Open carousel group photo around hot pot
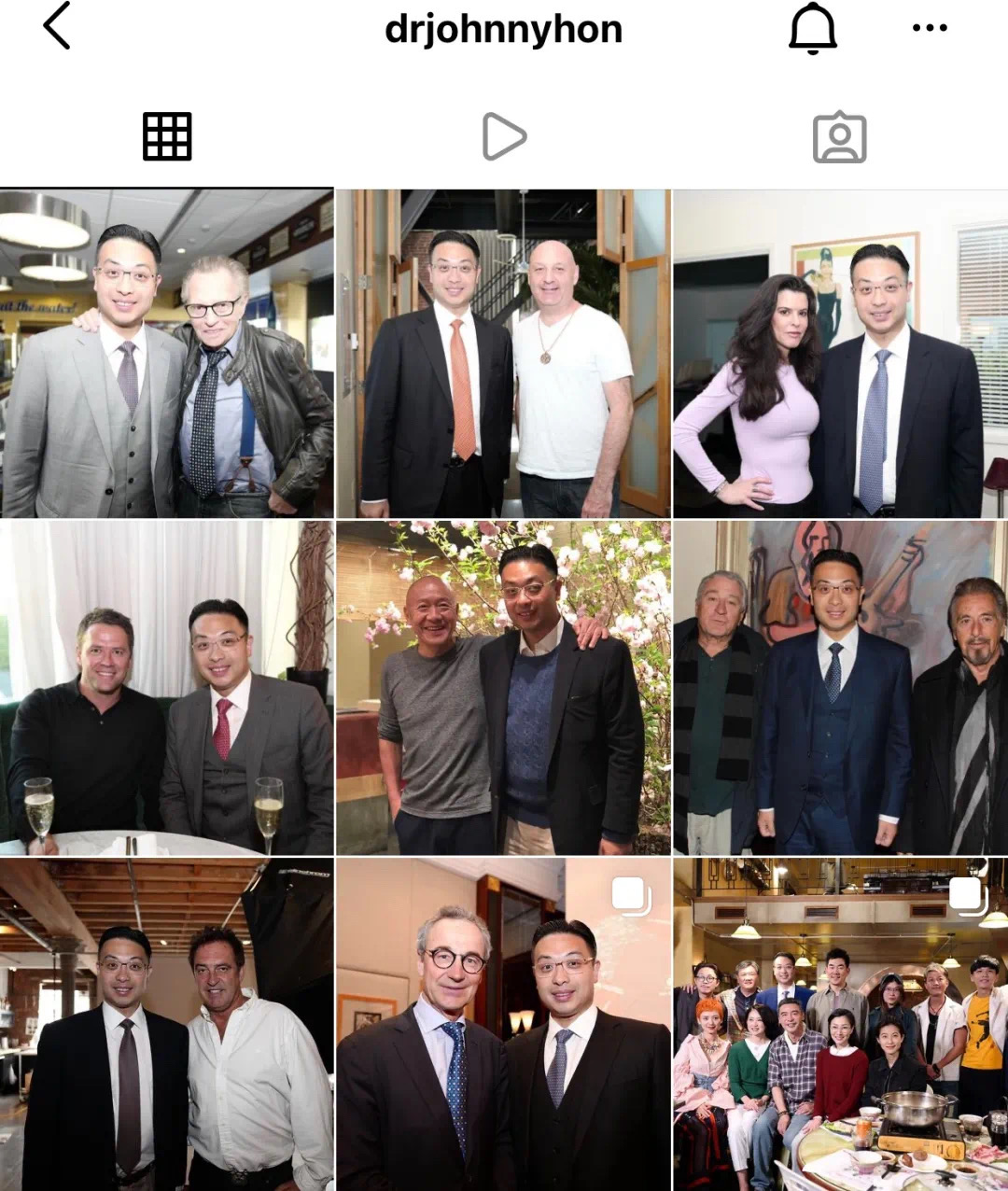This screenshot has width=1008, height=1191. click(840, 1024)
